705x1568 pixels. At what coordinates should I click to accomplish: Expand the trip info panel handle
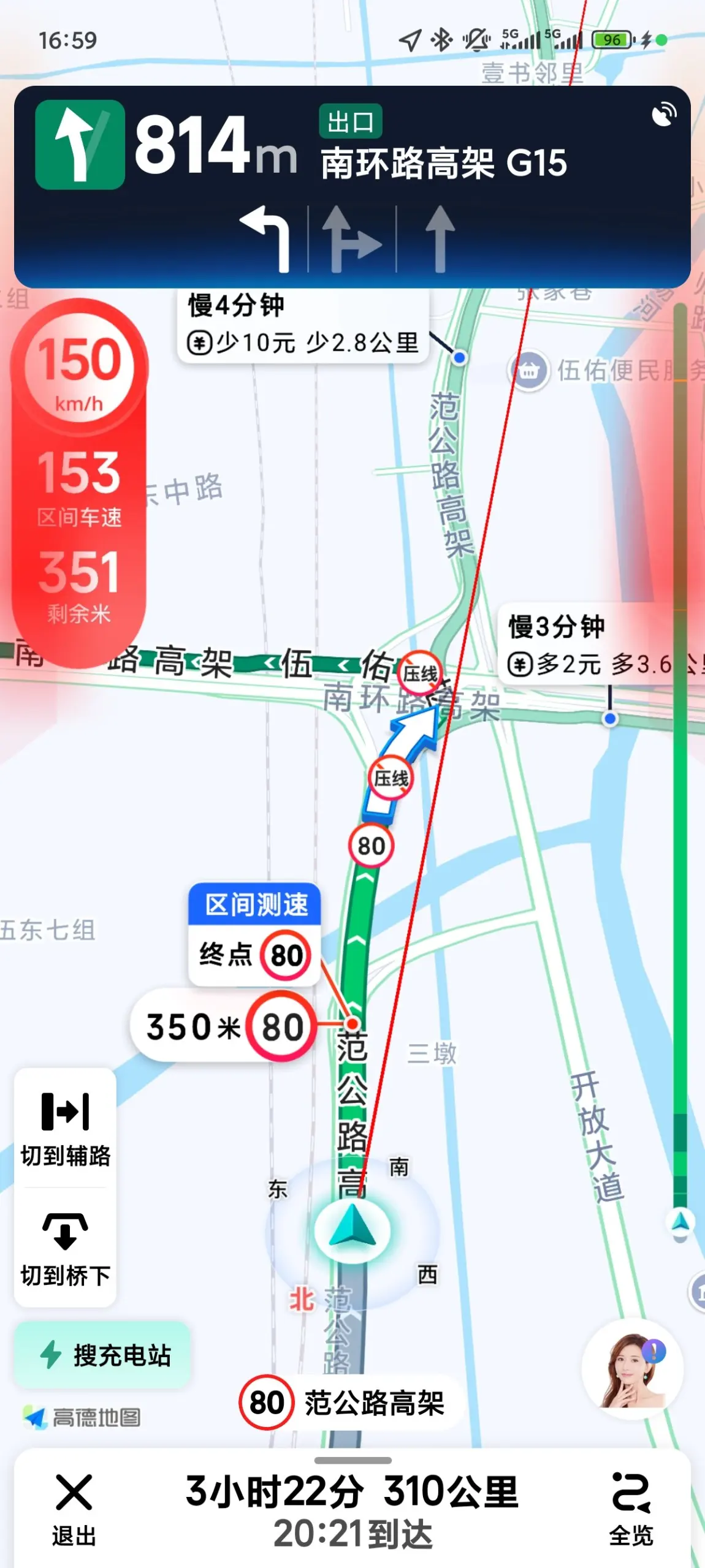click(x=352, y=1461)
